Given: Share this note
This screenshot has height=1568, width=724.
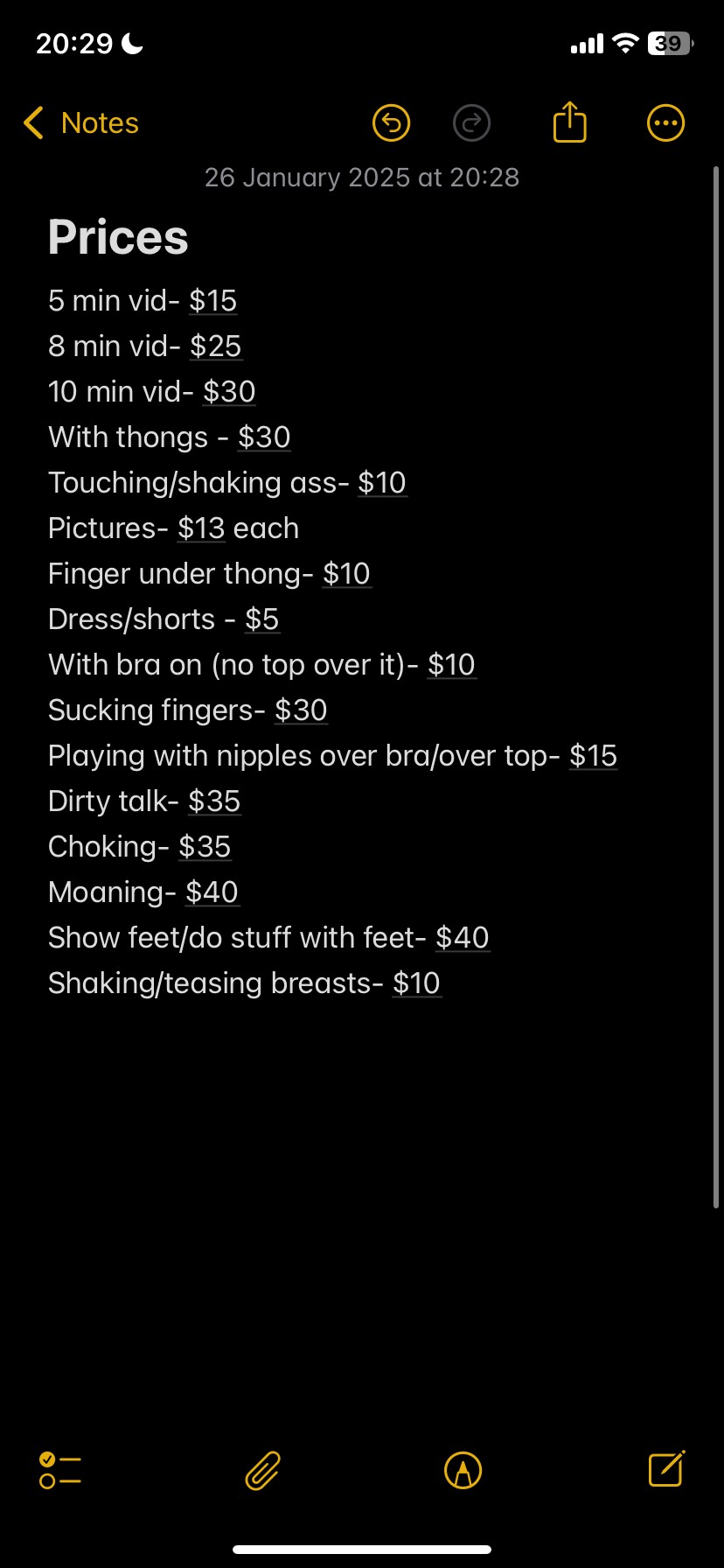Looking at the screenshot, I should [569, 122].
